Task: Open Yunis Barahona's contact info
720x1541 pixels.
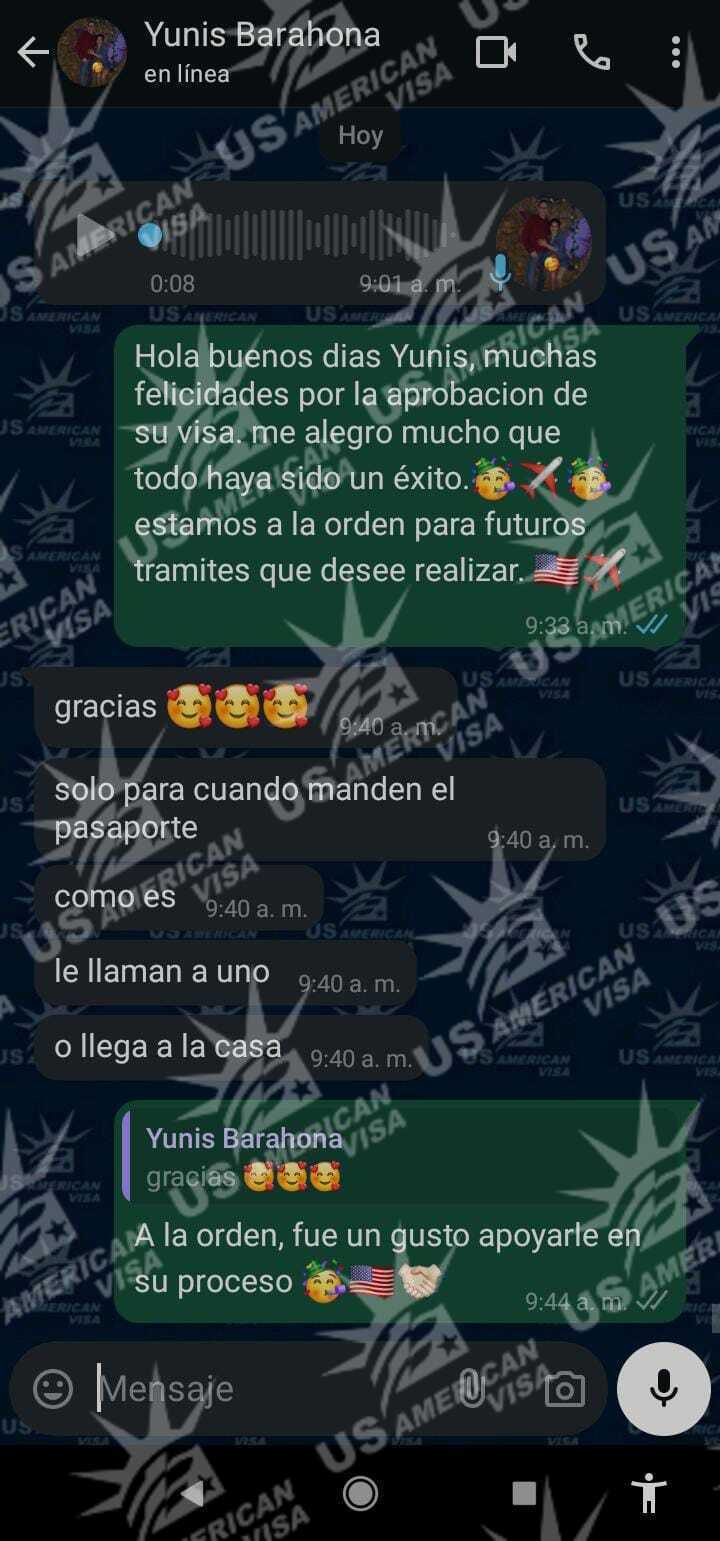Action: tap(262, 50)
